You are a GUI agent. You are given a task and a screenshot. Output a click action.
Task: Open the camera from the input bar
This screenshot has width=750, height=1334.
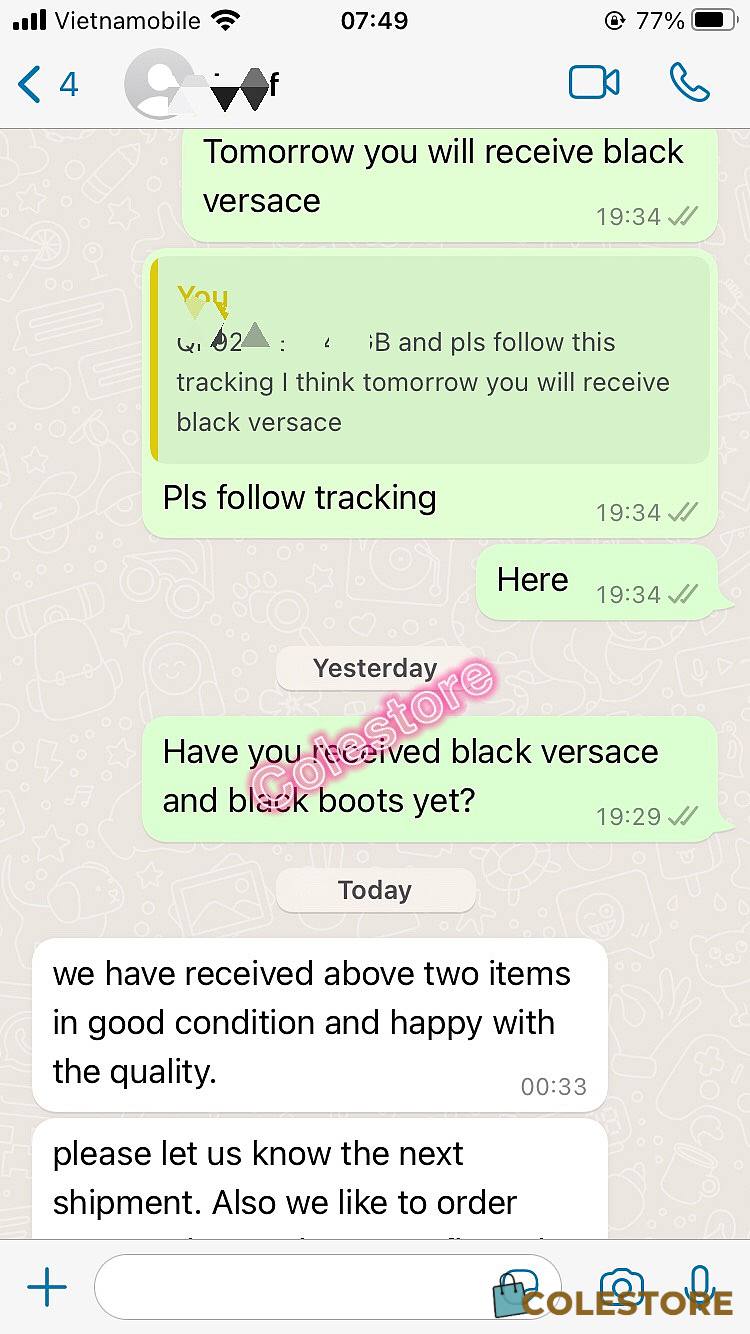click(x=621, y=1287)
